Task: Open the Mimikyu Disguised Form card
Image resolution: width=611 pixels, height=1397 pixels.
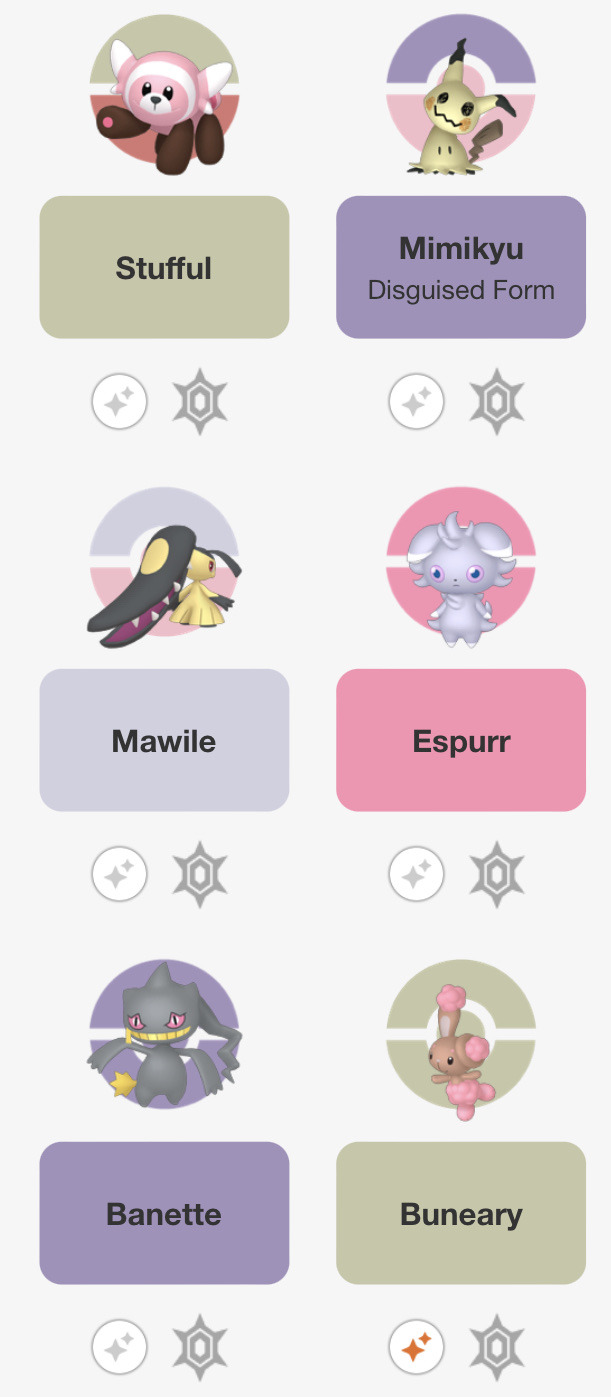Action: [x=461, y=267]
